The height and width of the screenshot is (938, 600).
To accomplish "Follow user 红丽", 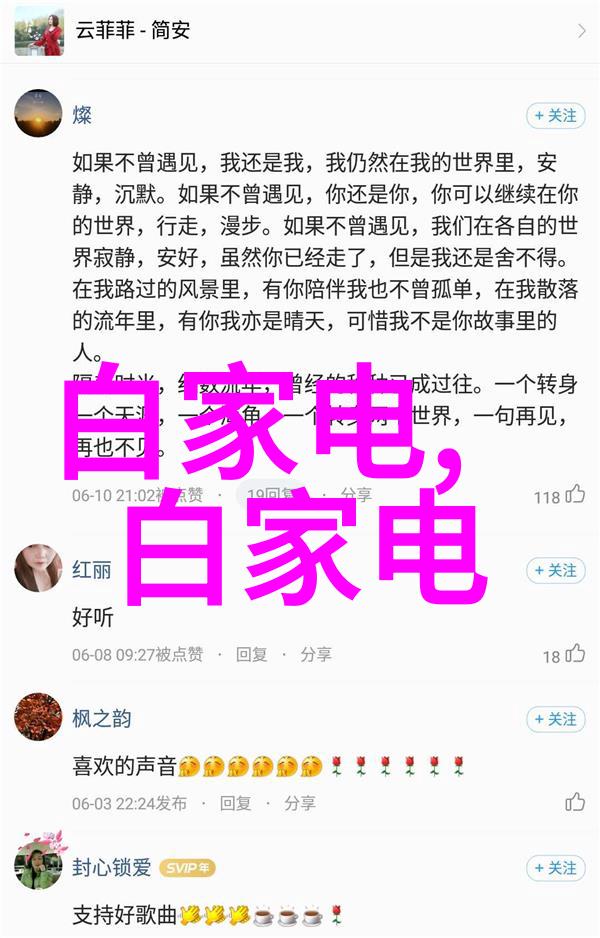I will point(555,570).
